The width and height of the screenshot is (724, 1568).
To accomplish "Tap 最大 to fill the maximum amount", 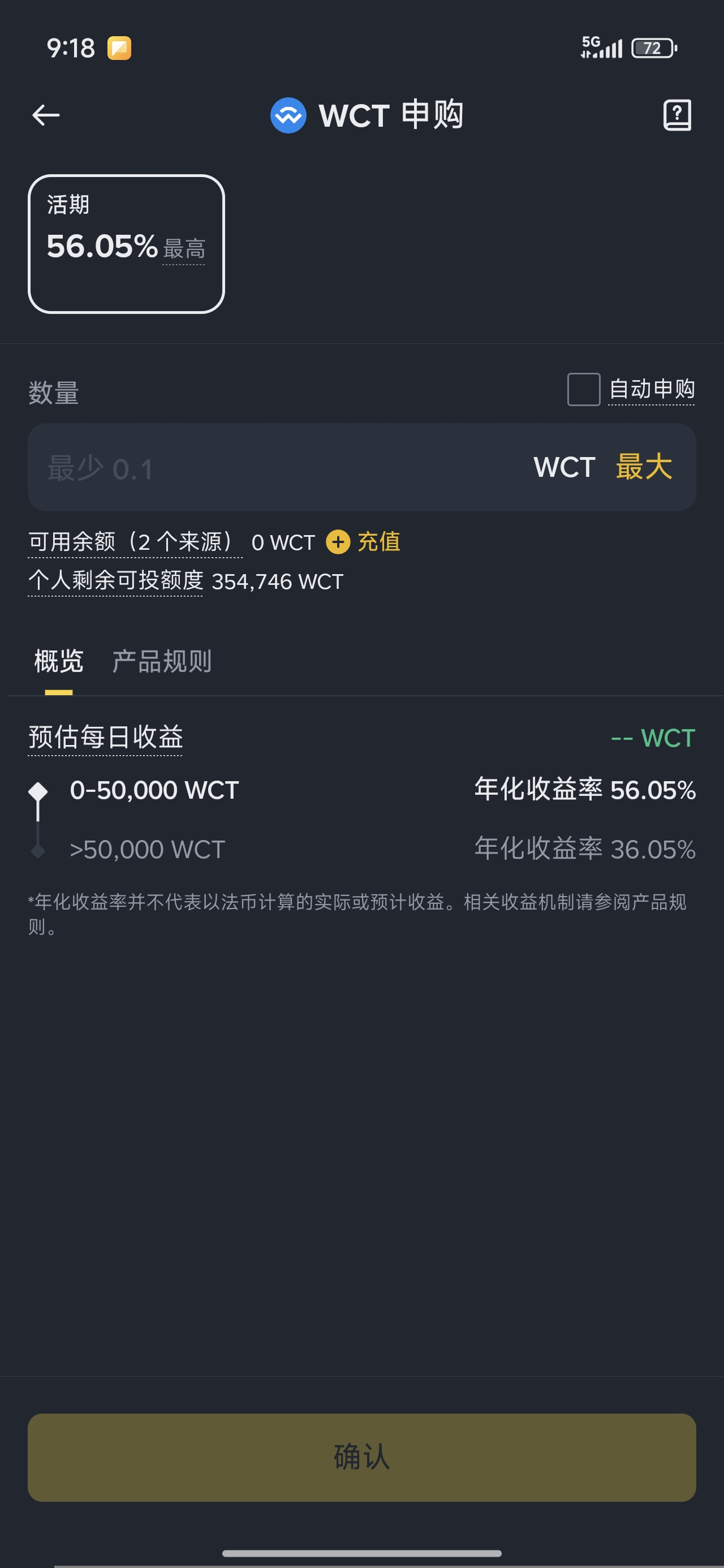I will [x=644, y=467].
